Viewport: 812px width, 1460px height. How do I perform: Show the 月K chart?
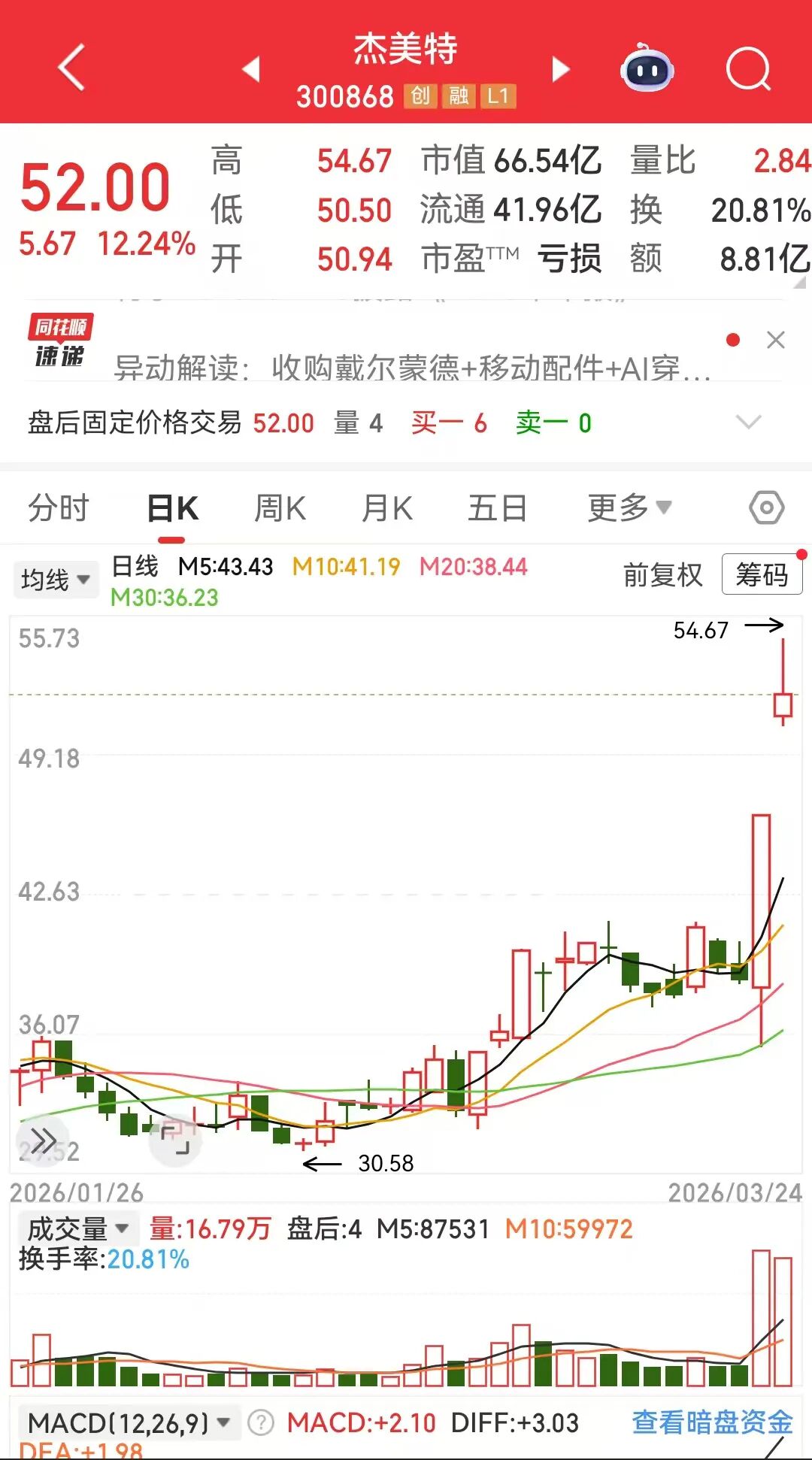click(x=387, y=508)
